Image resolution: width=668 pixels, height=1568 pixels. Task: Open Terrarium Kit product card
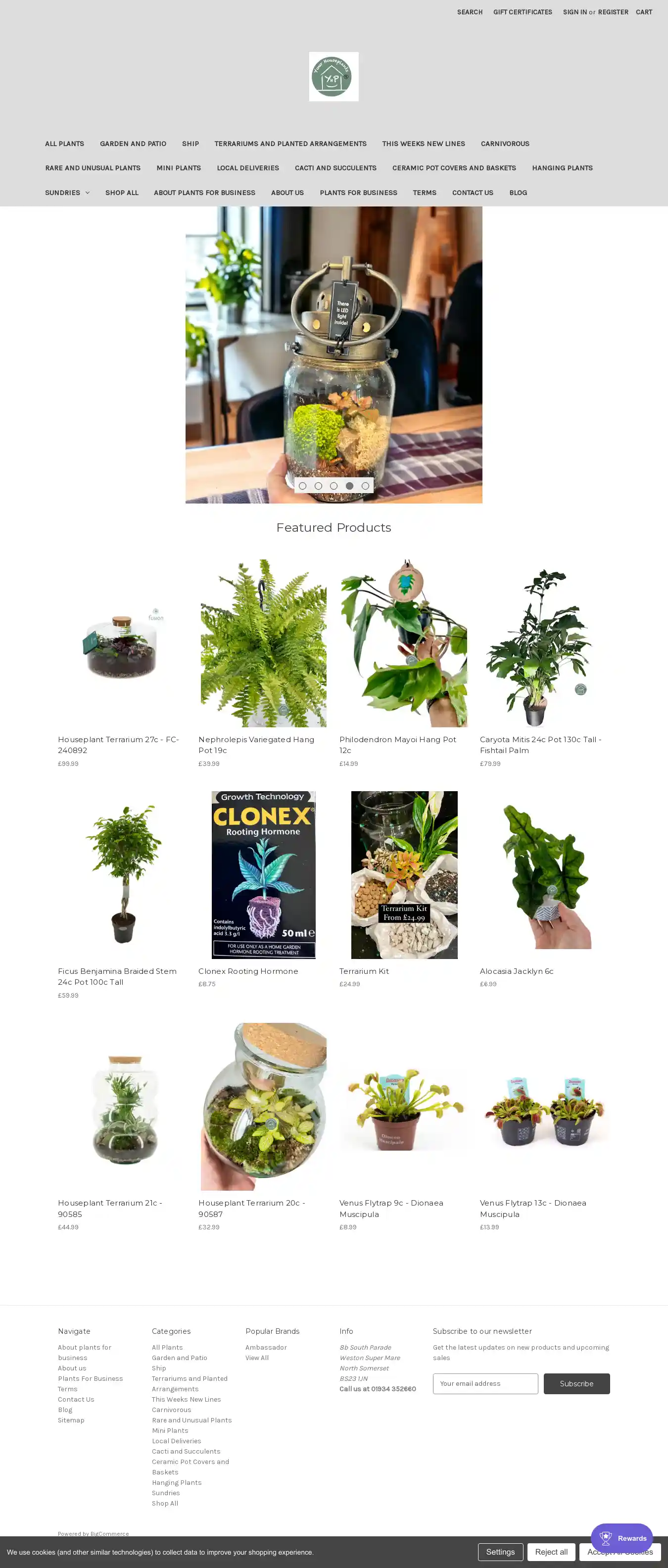[363, 971]
